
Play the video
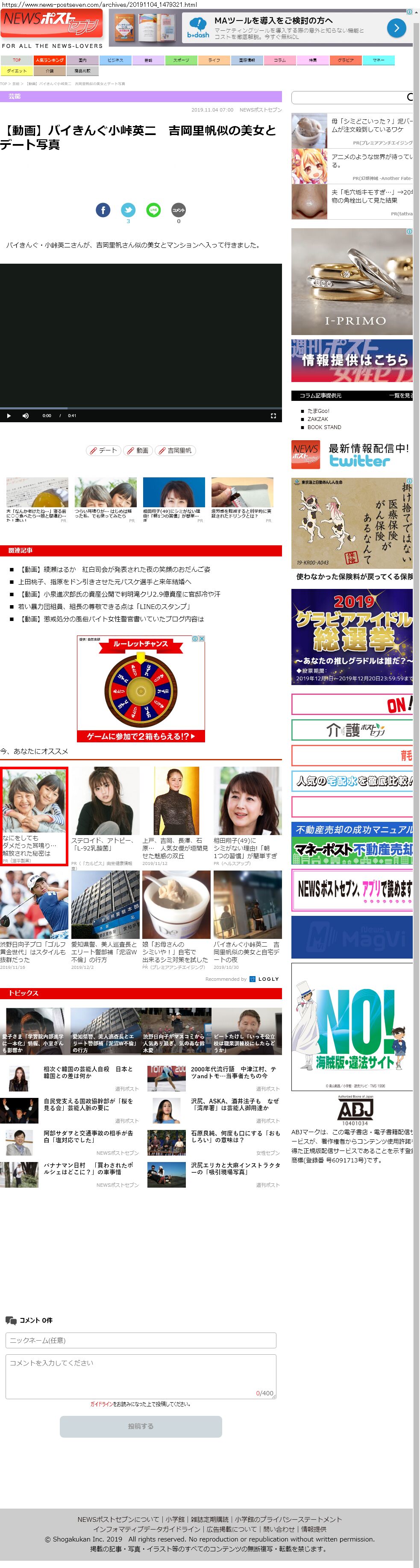[9, 416]
